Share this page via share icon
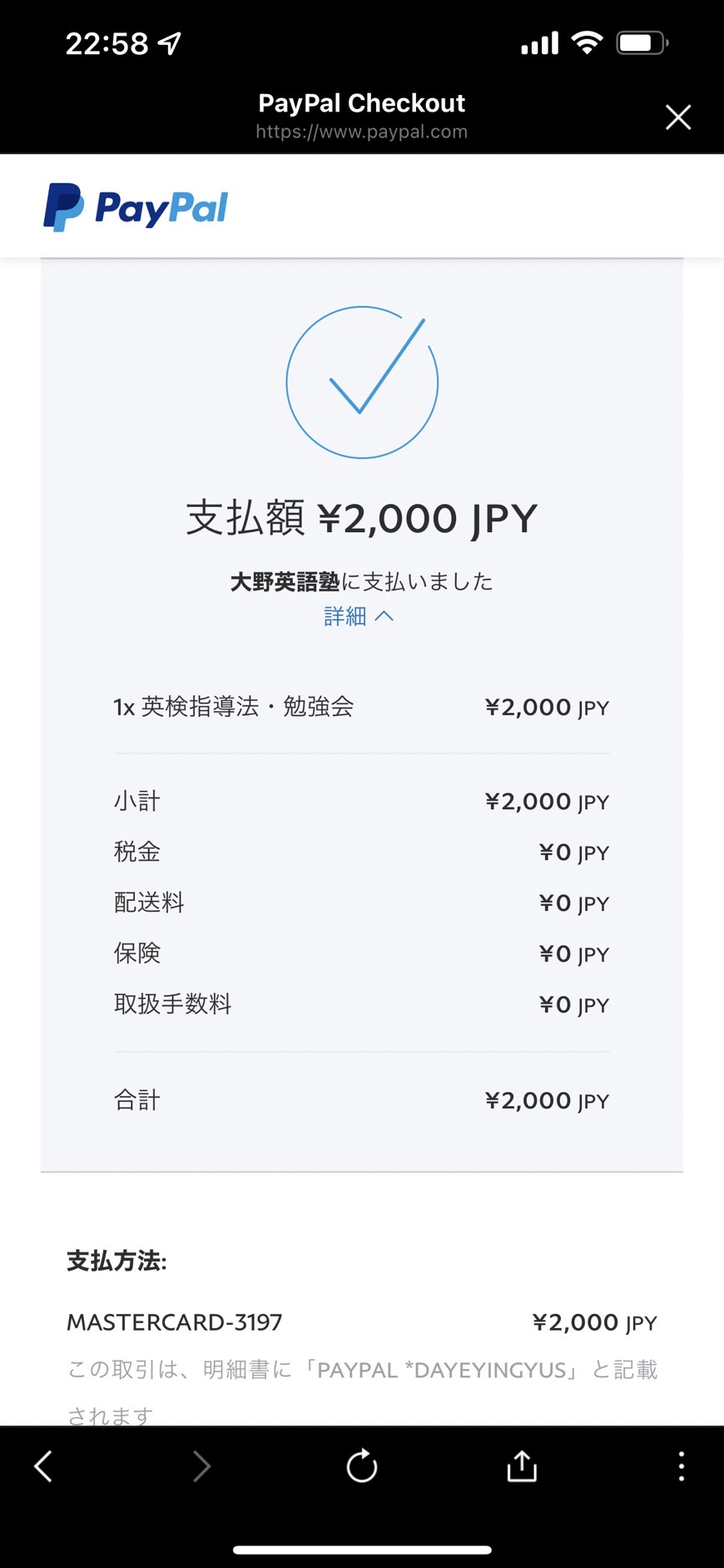 [x=522, y=1466]
